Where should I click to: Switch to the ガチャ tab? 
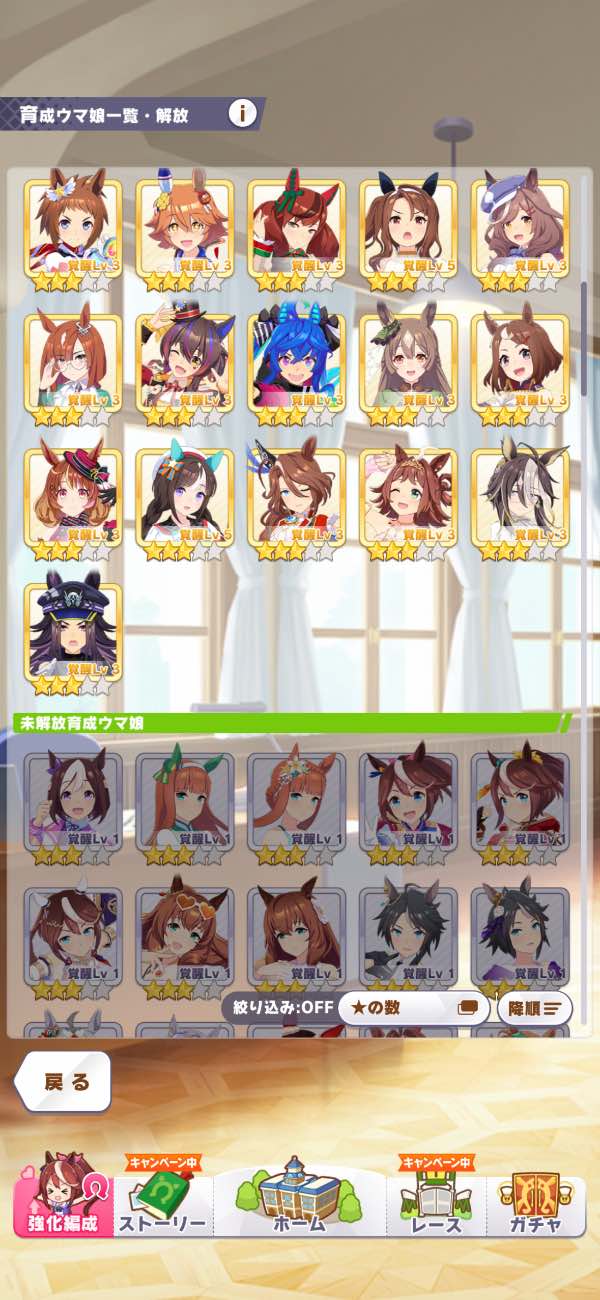pos(535,1204)
